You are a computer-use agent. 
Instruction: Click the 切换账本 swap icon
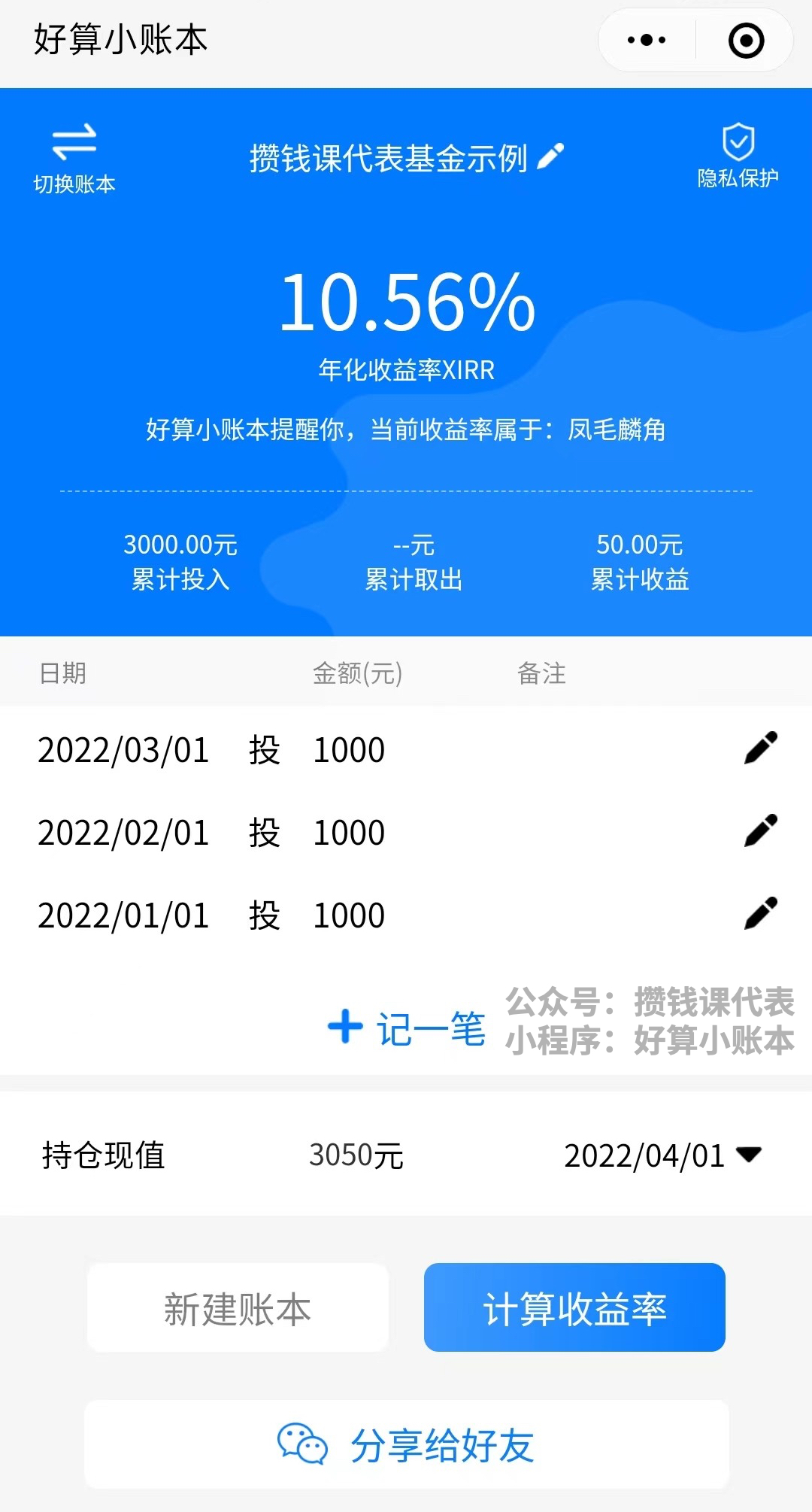coord(75,141)
